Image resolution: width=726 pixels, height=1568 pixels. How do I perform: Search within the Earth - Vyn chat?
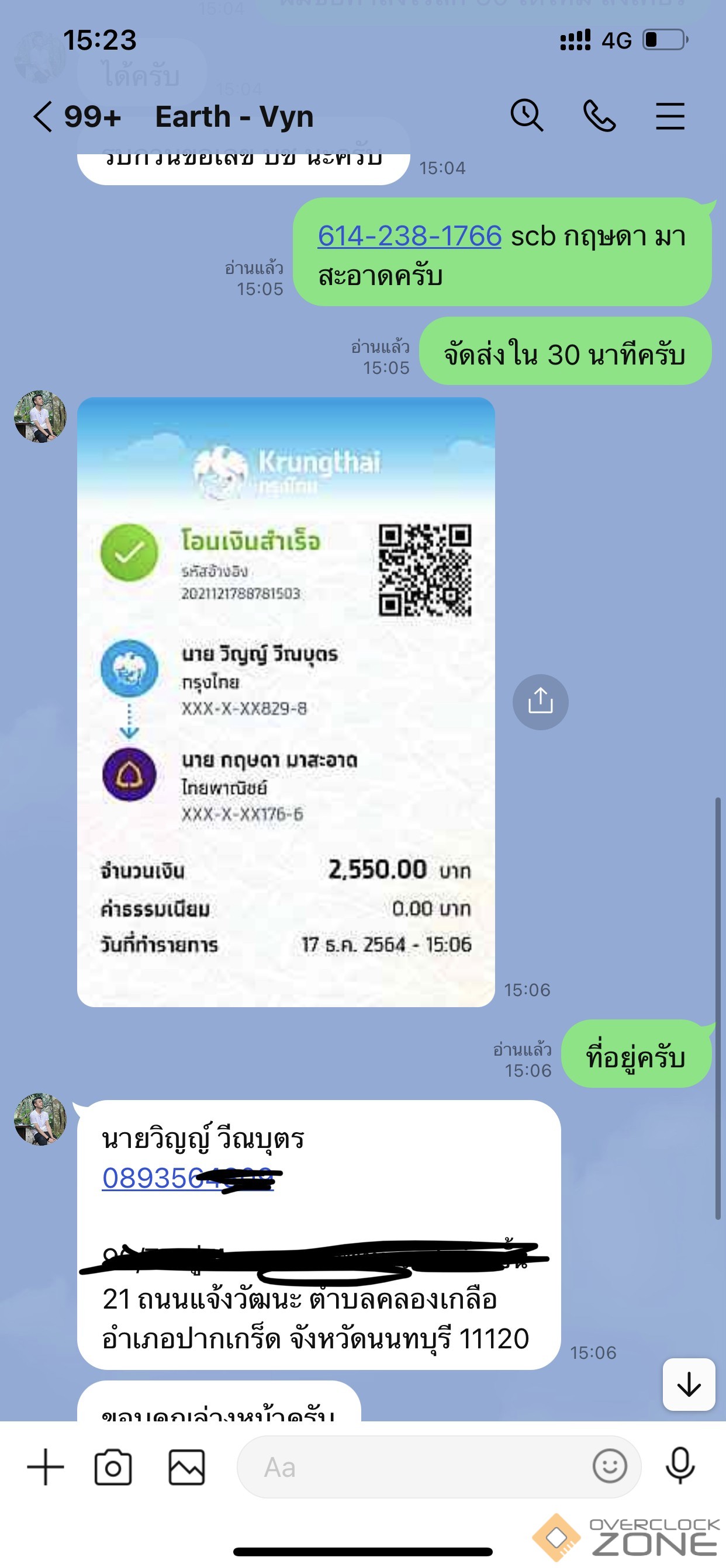tap(526, 115)
